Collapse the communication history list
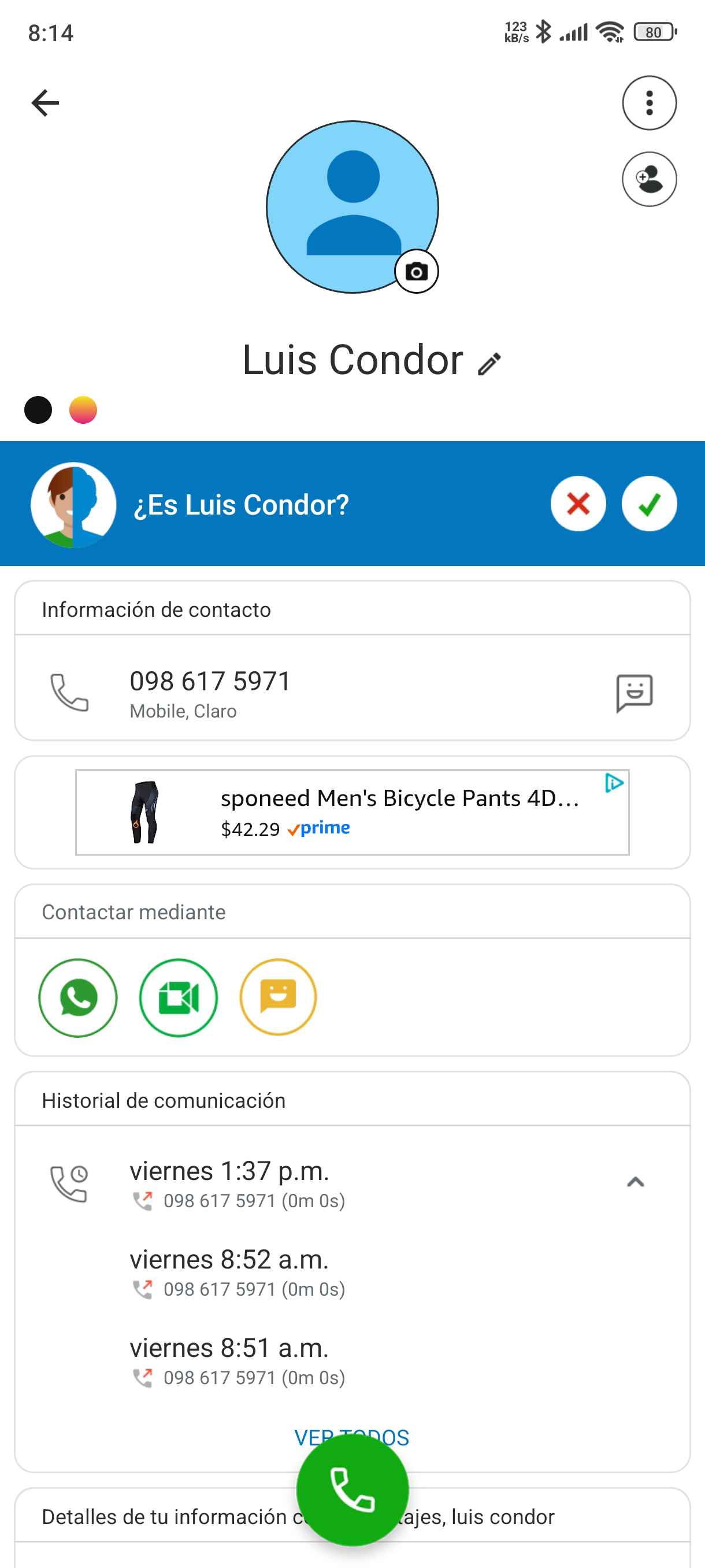 tap(635, 1182)
